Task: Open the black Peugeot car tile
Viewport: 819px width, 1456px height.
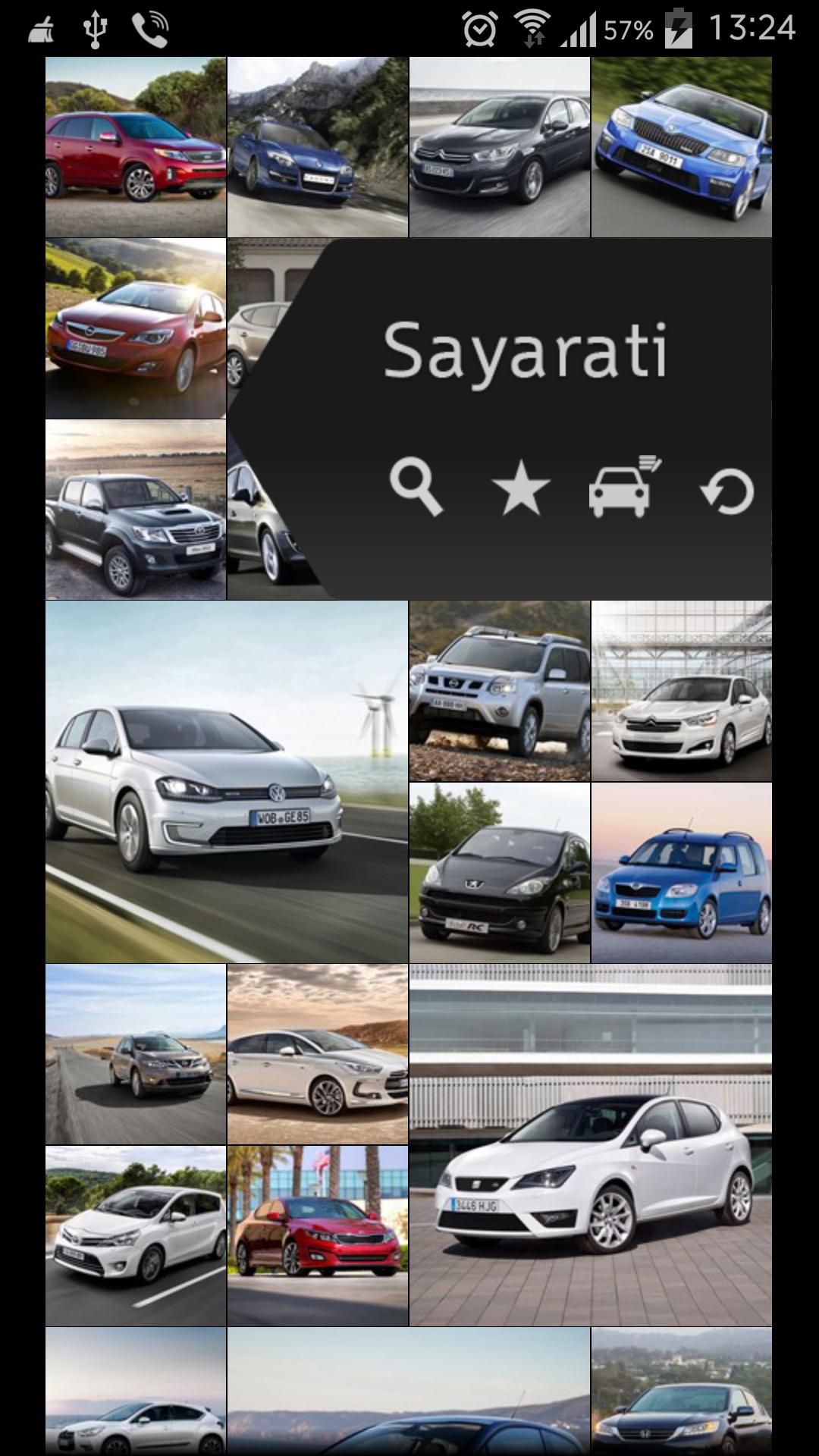Action: [x=500, y=873]
